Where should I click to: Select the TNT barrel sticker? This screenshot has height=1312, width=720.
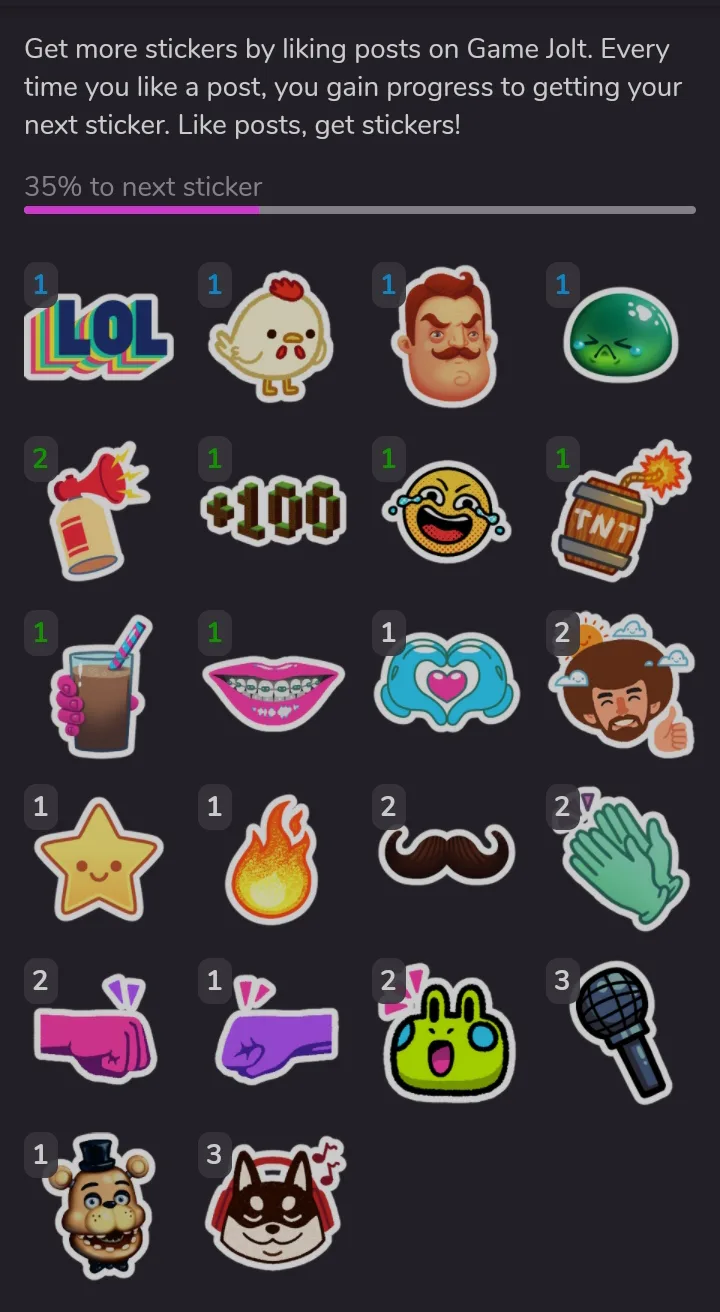(x=620, y=510)
